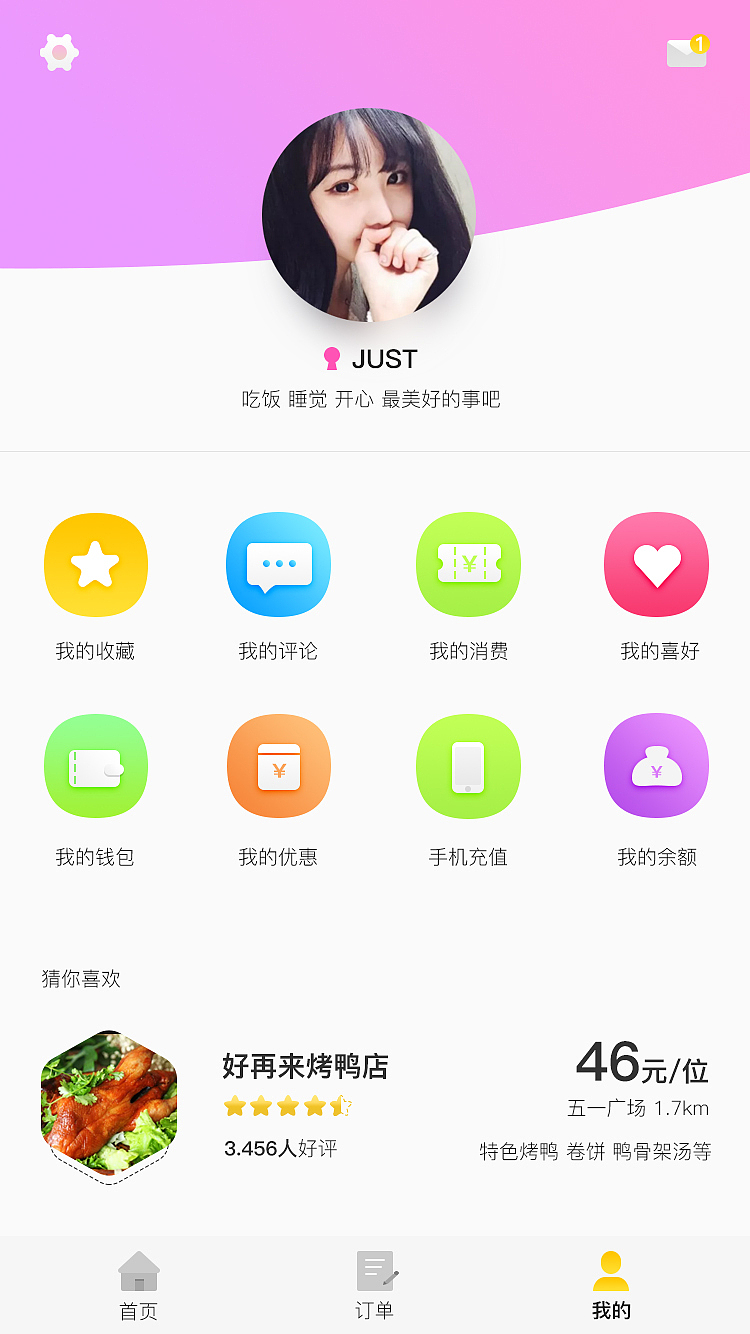Open 我的喜好 preferences

[x=657, y=565]
